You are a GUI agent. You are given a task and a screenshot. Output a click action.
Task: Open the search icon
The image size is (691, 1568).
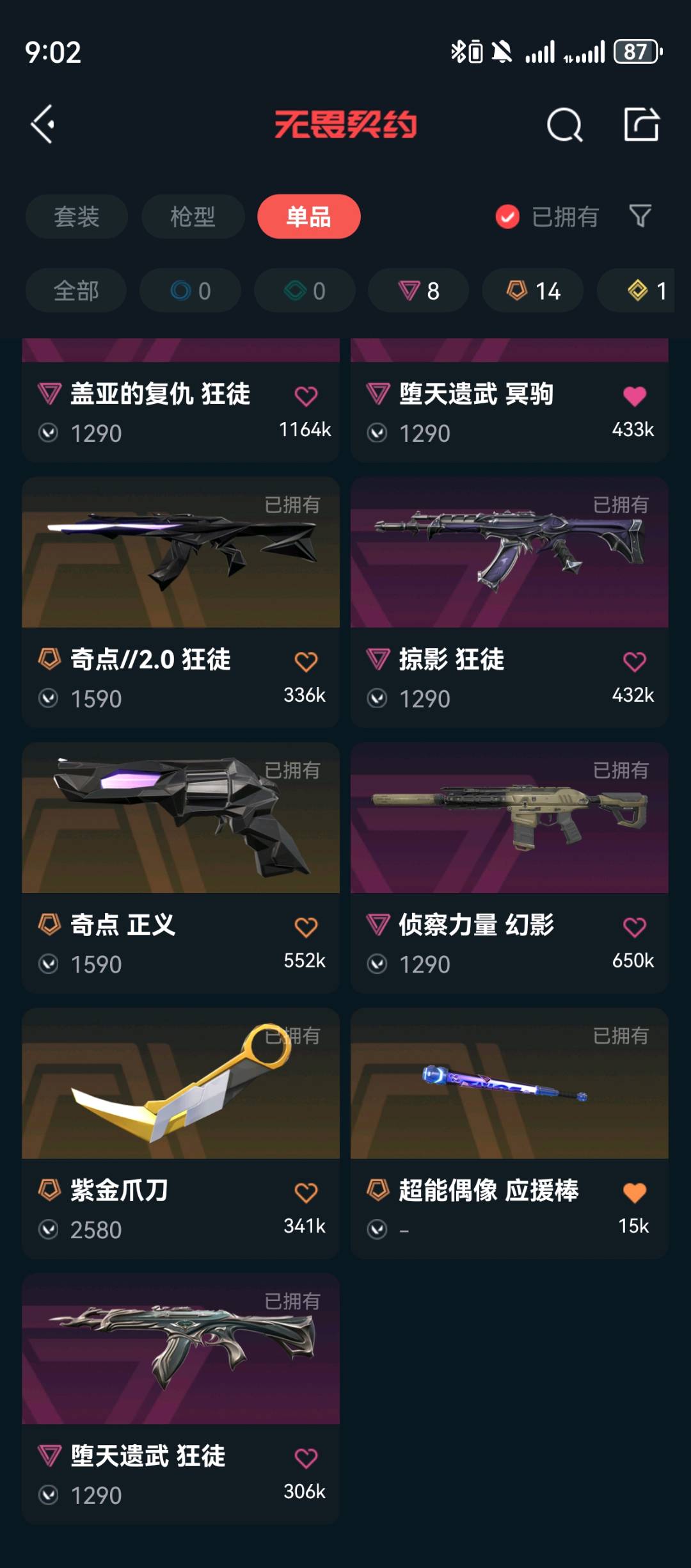[x=564, y=124]
